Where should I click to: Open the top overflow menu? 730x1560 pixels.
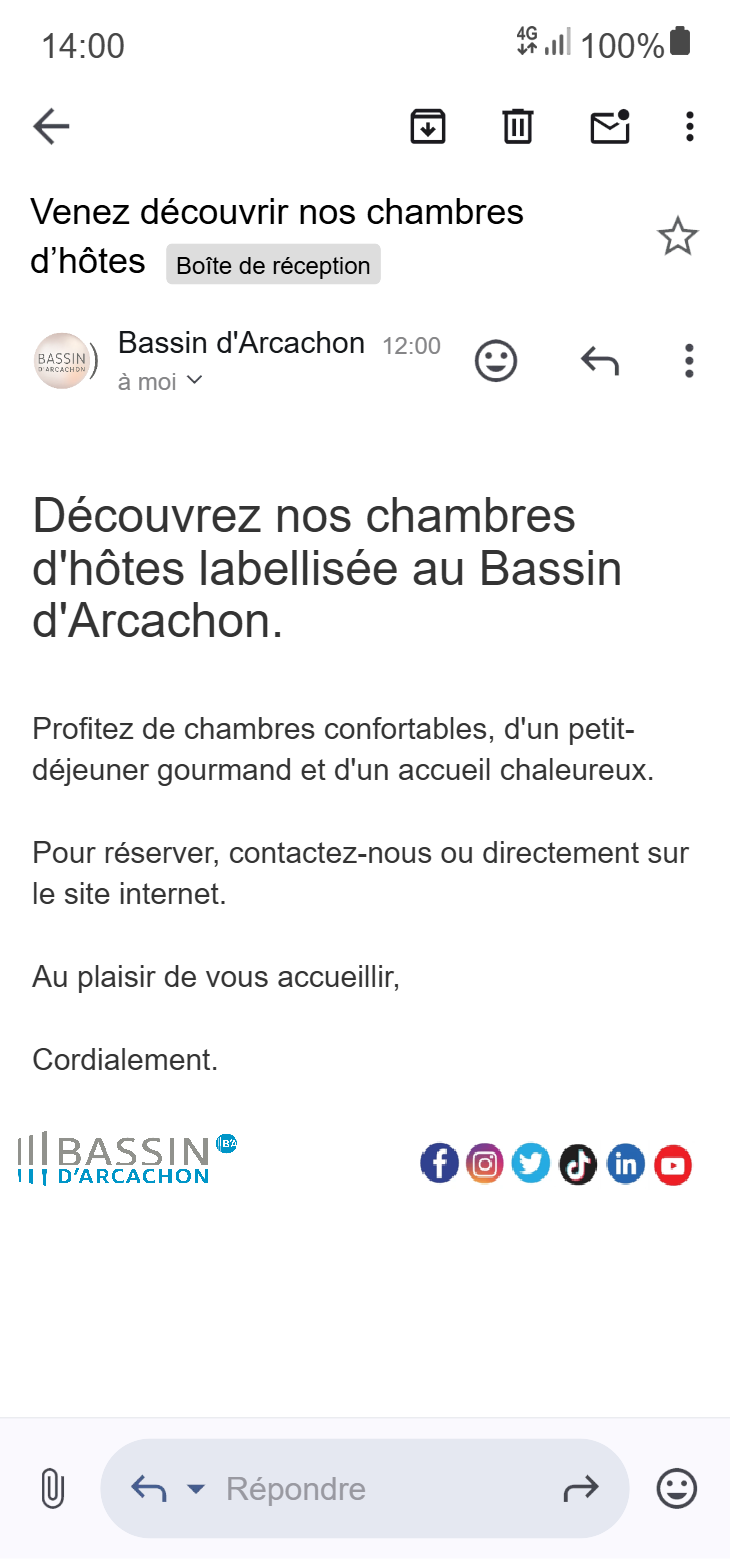point(689,126)
